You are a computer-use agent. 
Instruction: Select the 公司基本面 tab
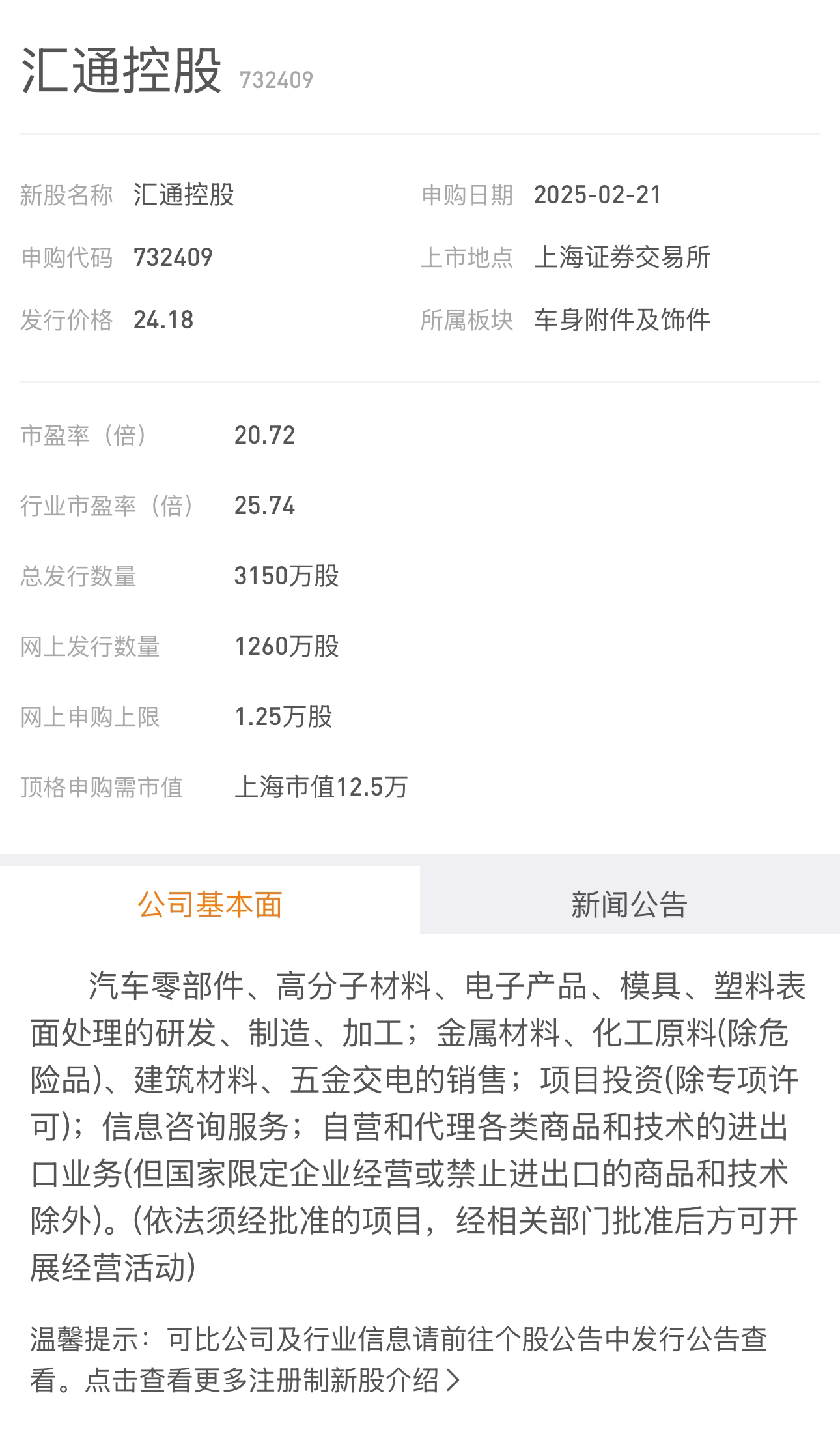[x=210, y=904]
